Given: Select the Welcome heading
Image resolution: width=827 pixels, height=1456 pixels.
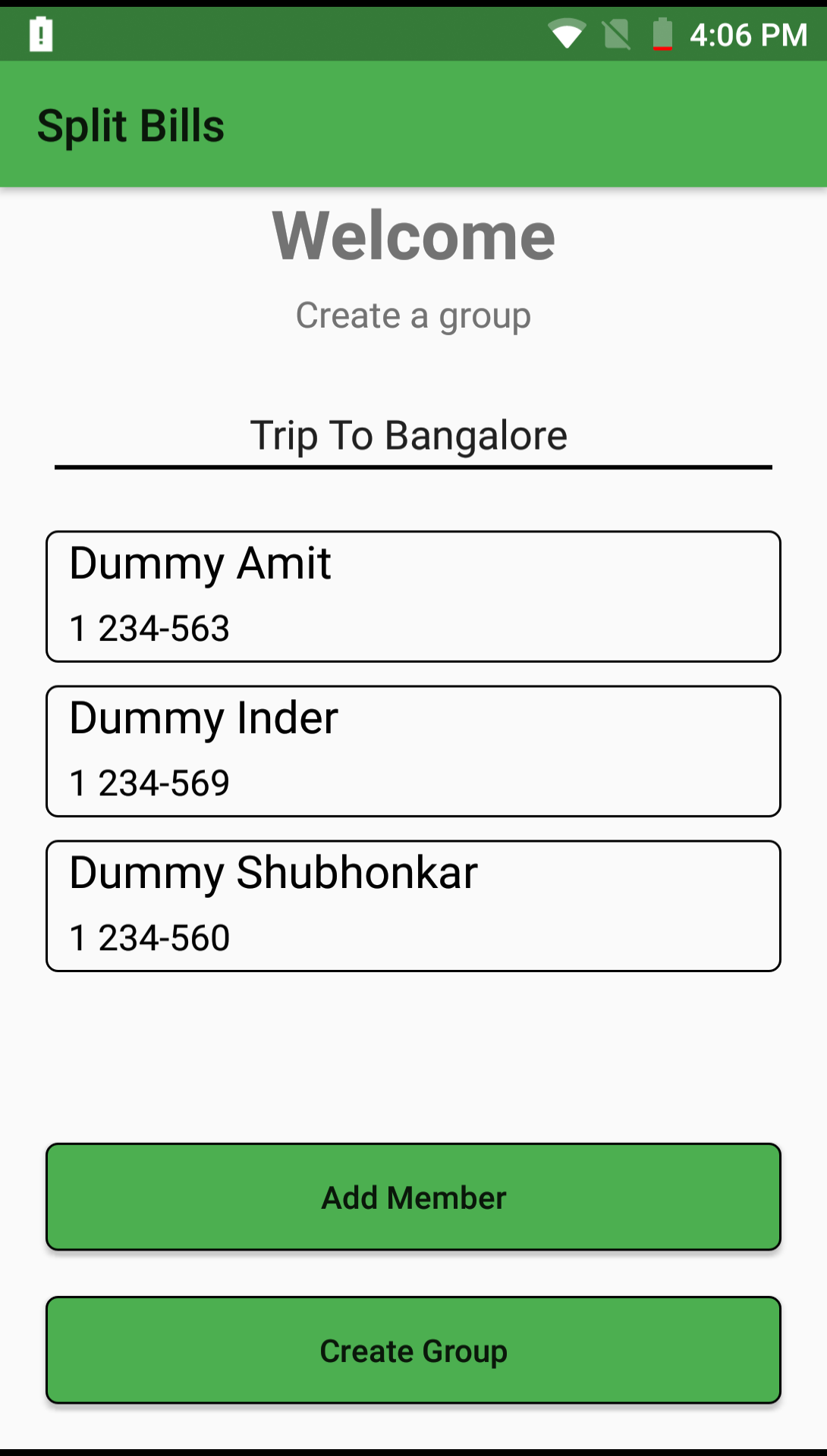Looking at the screenshot, I should click(x=413, y=235).
